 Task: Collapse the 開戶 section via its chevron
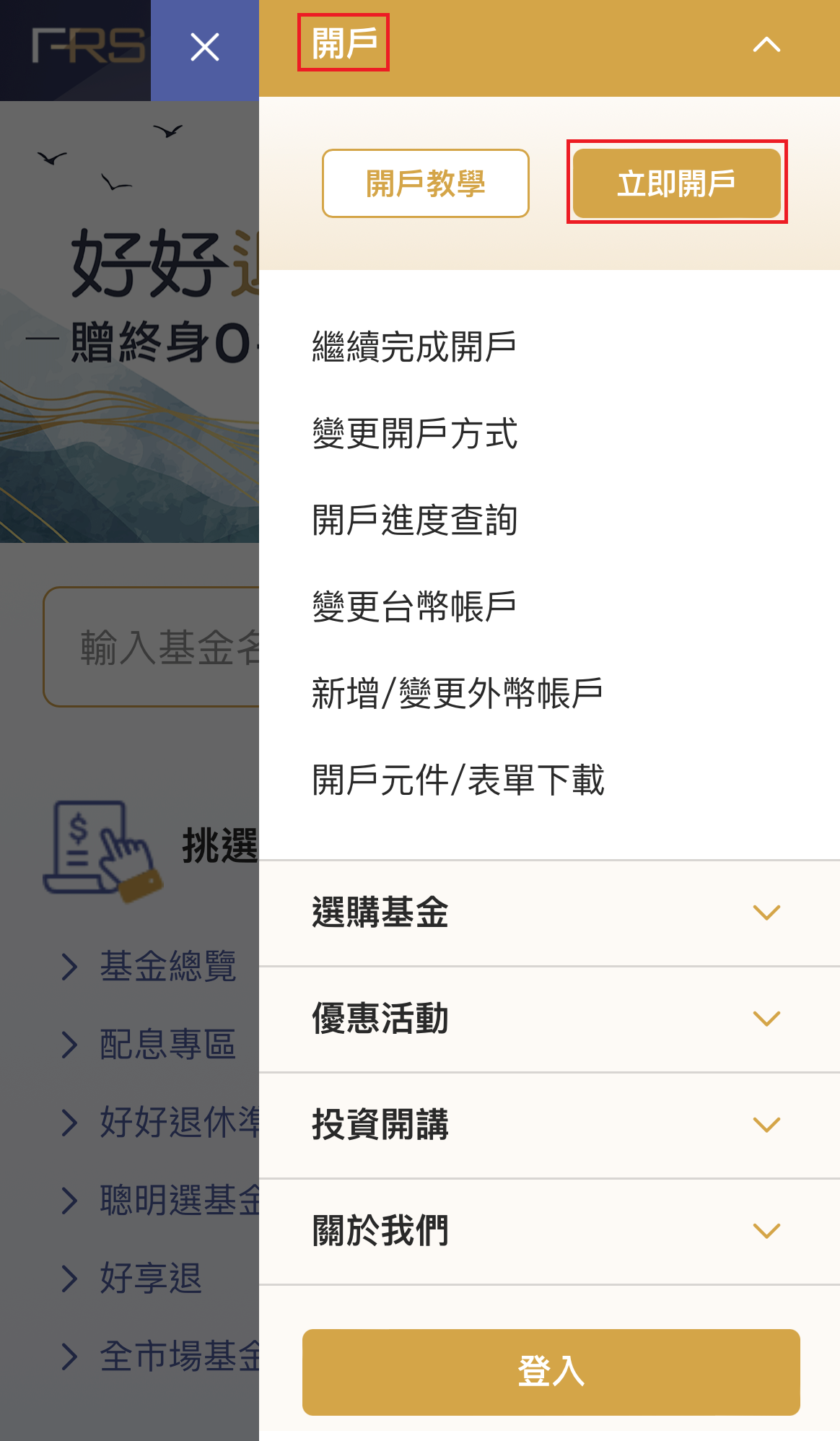pyautogui.click(x=766, y=45)
